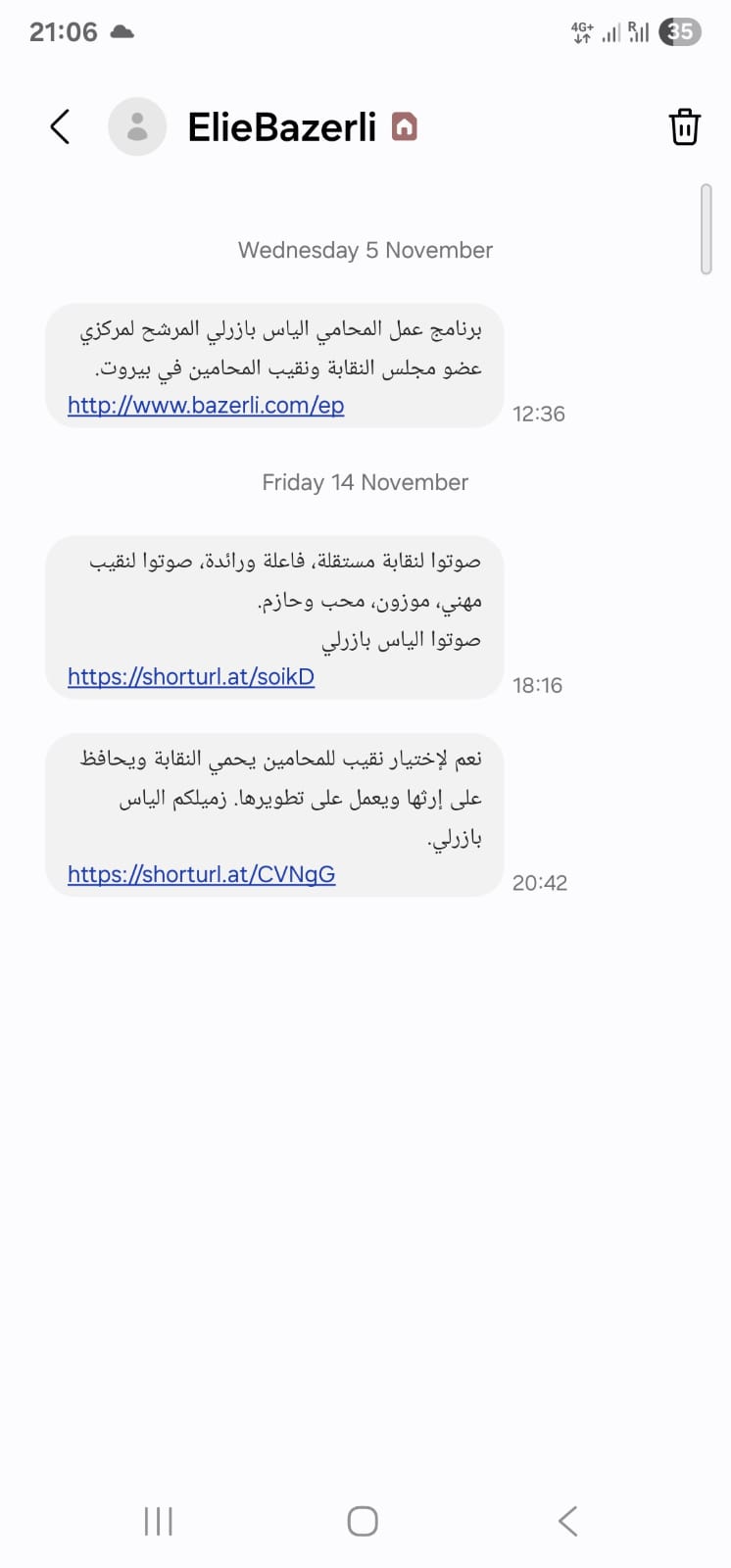Delete this conversation with the trash icon

pos(684,127)
